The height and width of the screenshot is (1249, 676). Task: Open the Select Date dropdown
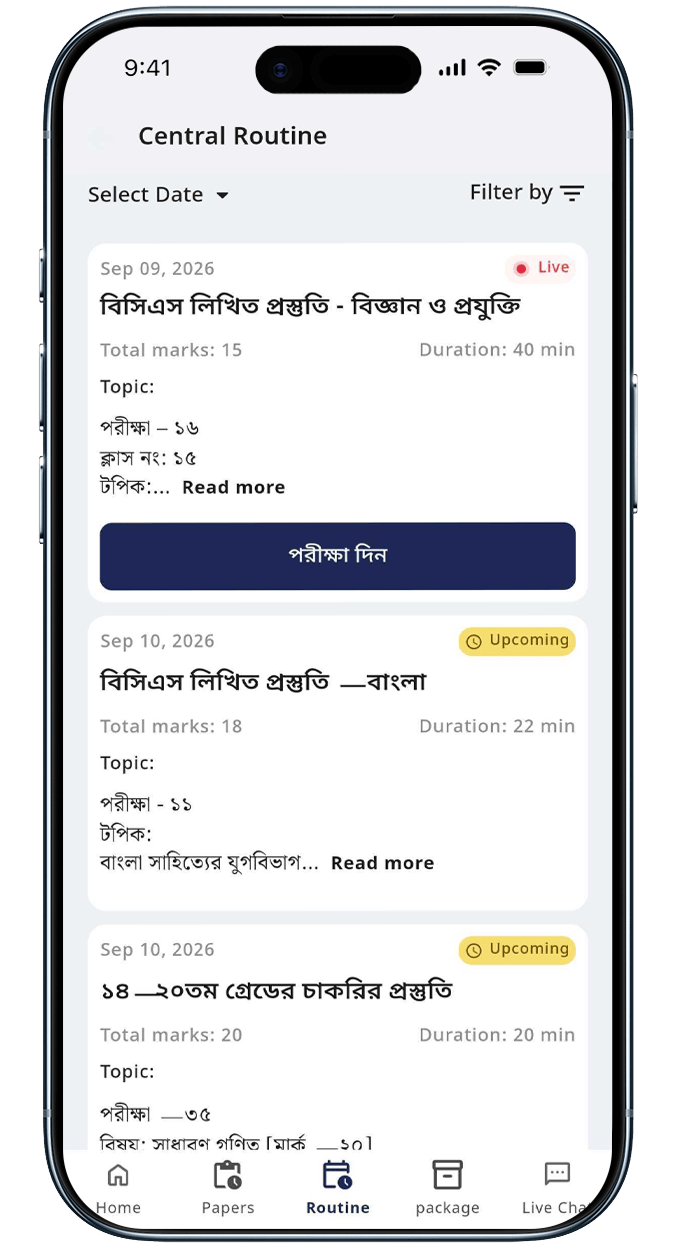click(x=159, y=195)
